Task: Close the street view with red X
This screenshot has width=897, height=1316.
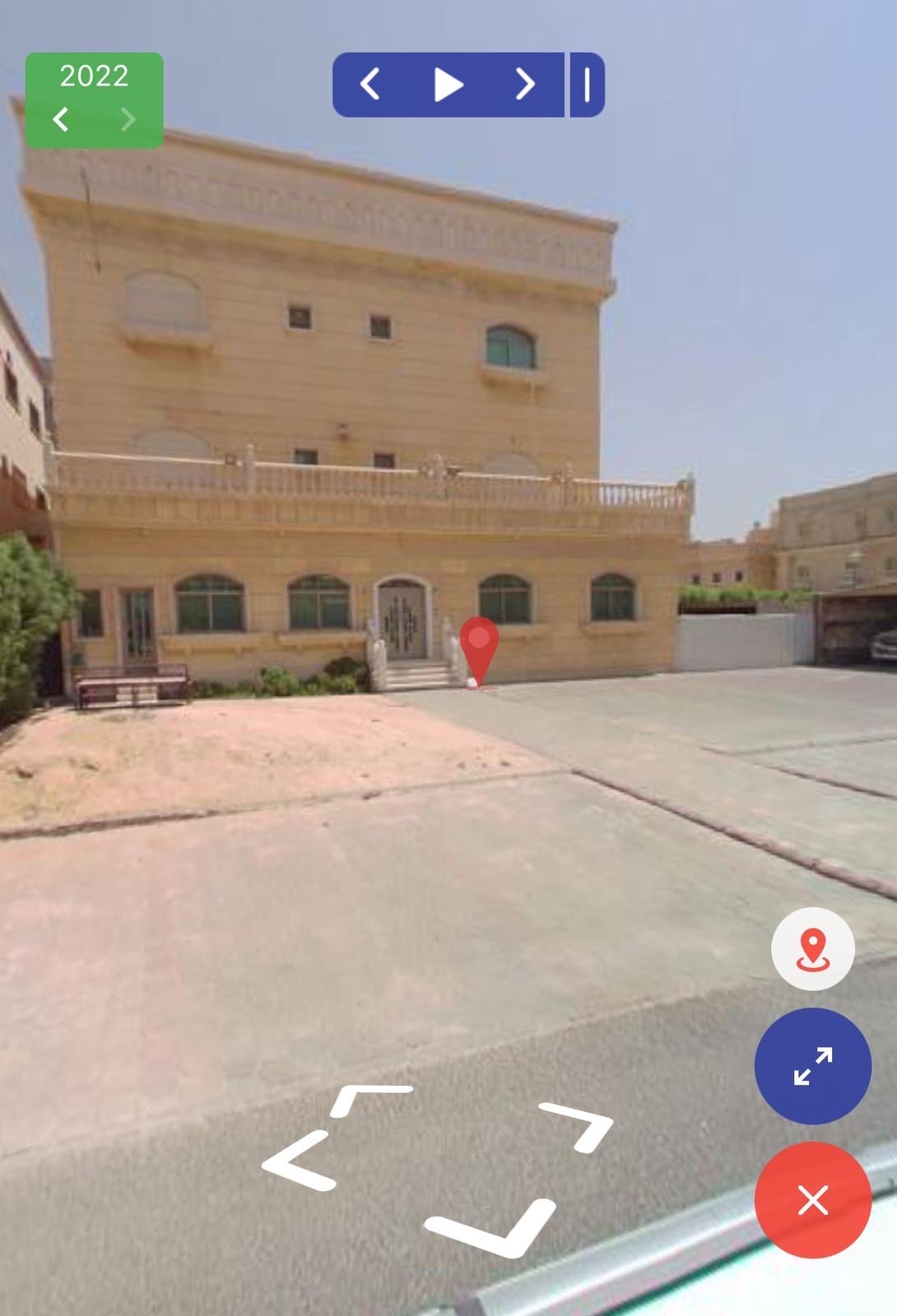Action: point(812,1200)
